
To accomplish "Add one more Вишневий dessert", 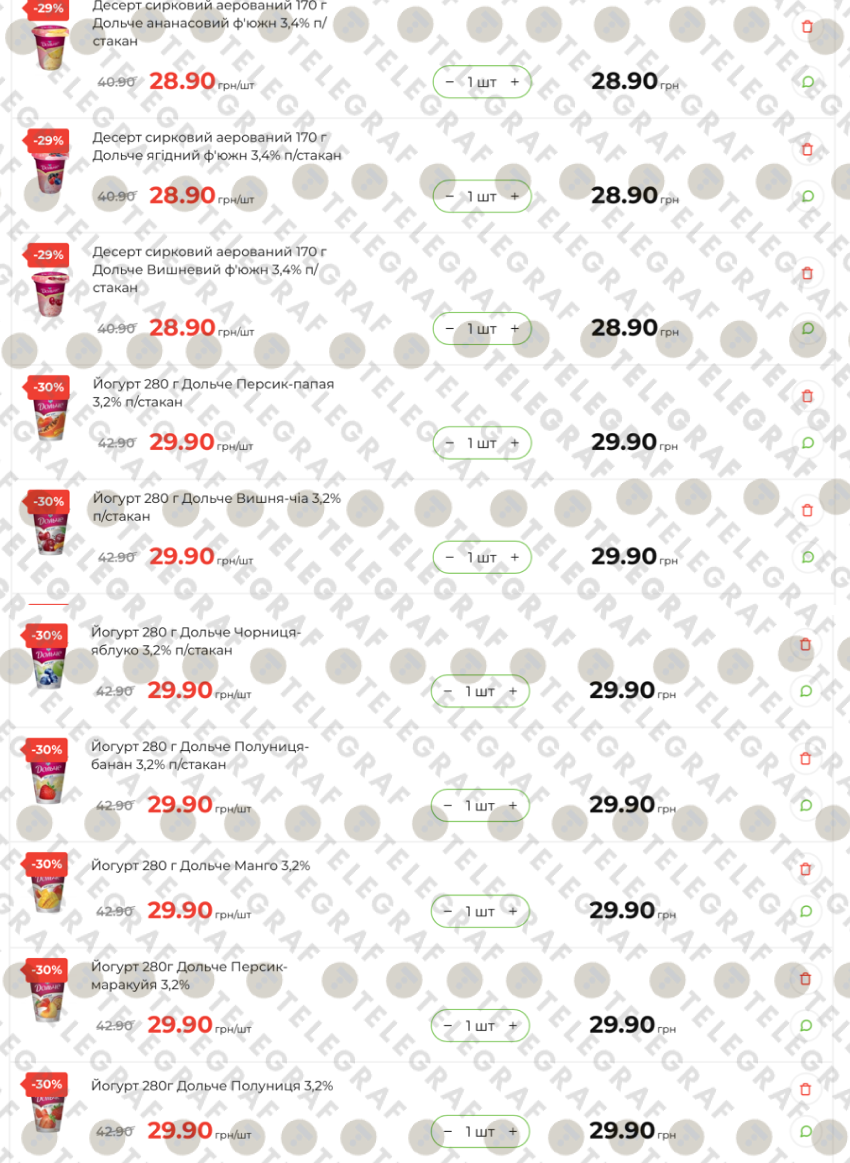I will coord(514,328).
